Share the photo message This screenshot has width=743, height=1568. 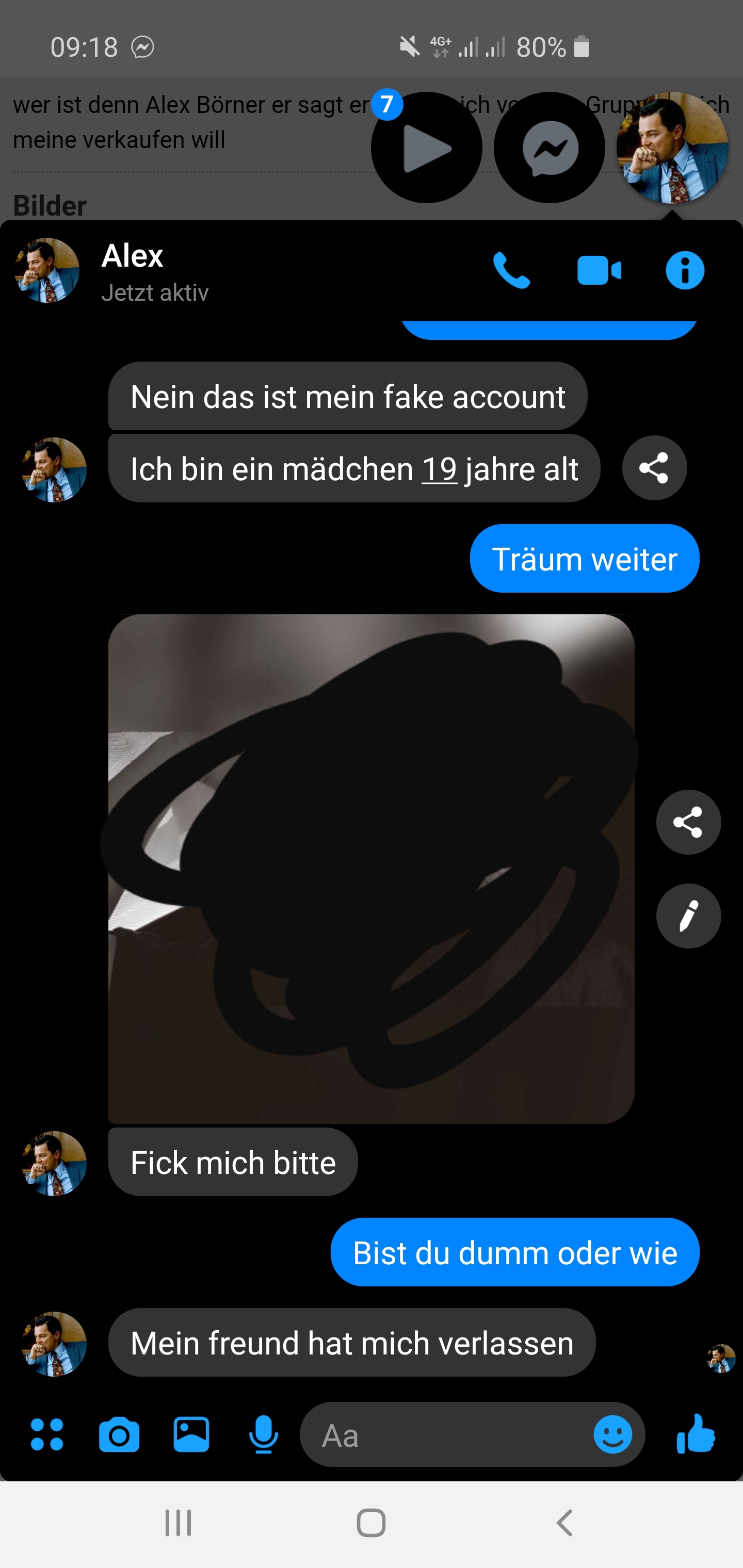click(688, 822)
